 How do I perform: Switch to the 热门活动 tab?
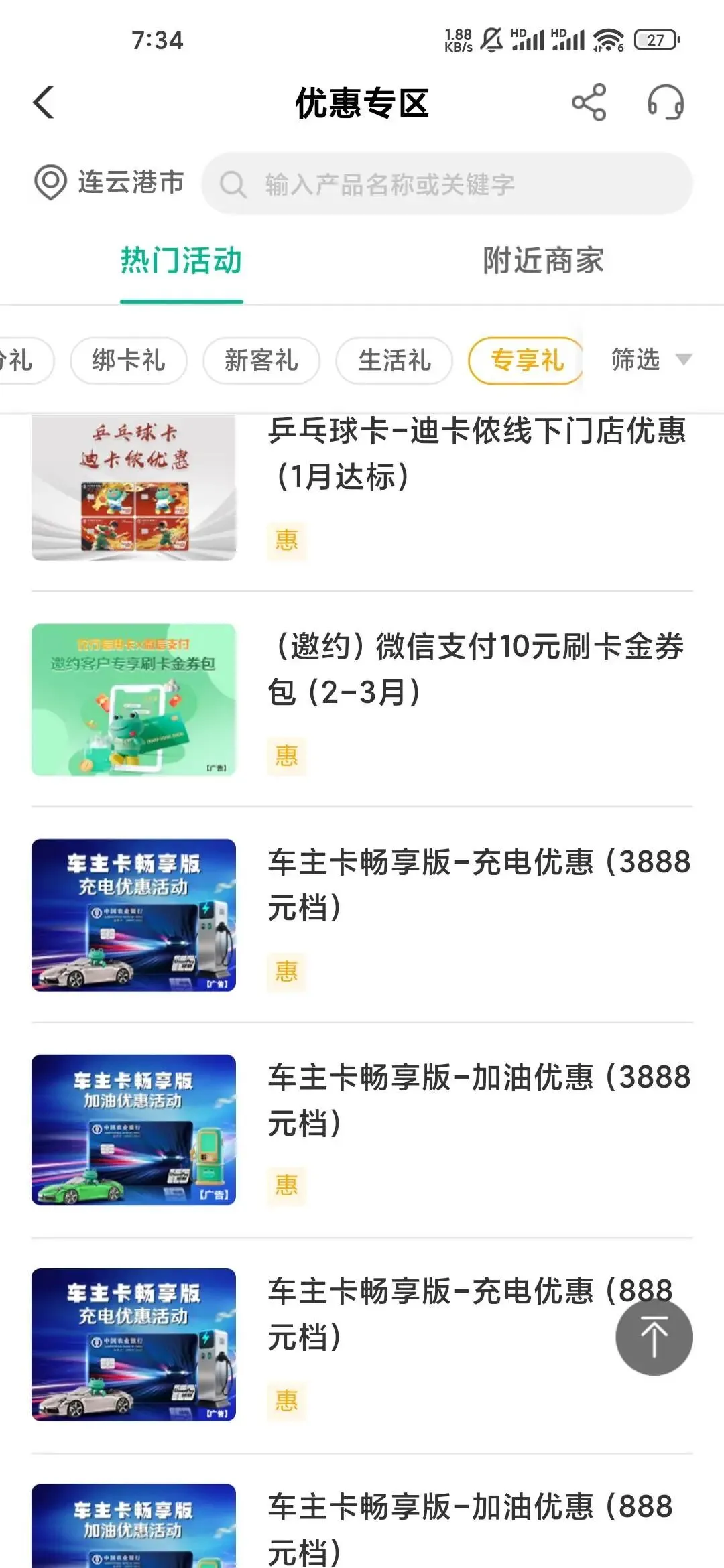pos(181,261)
